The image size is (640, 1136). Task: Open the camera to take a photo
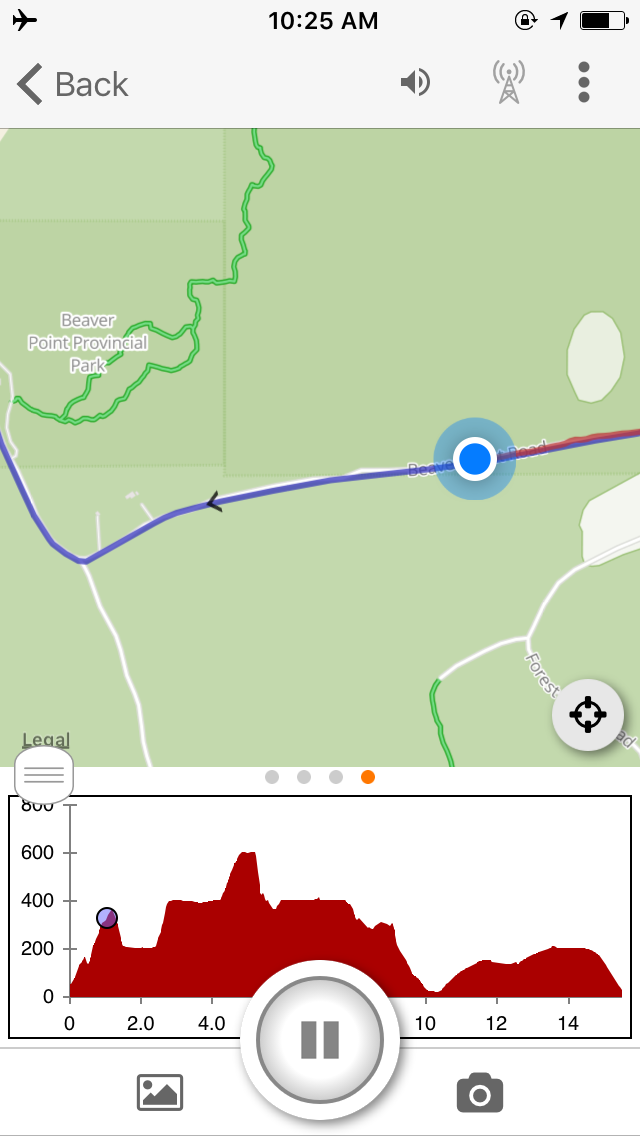pos(480,1092)
